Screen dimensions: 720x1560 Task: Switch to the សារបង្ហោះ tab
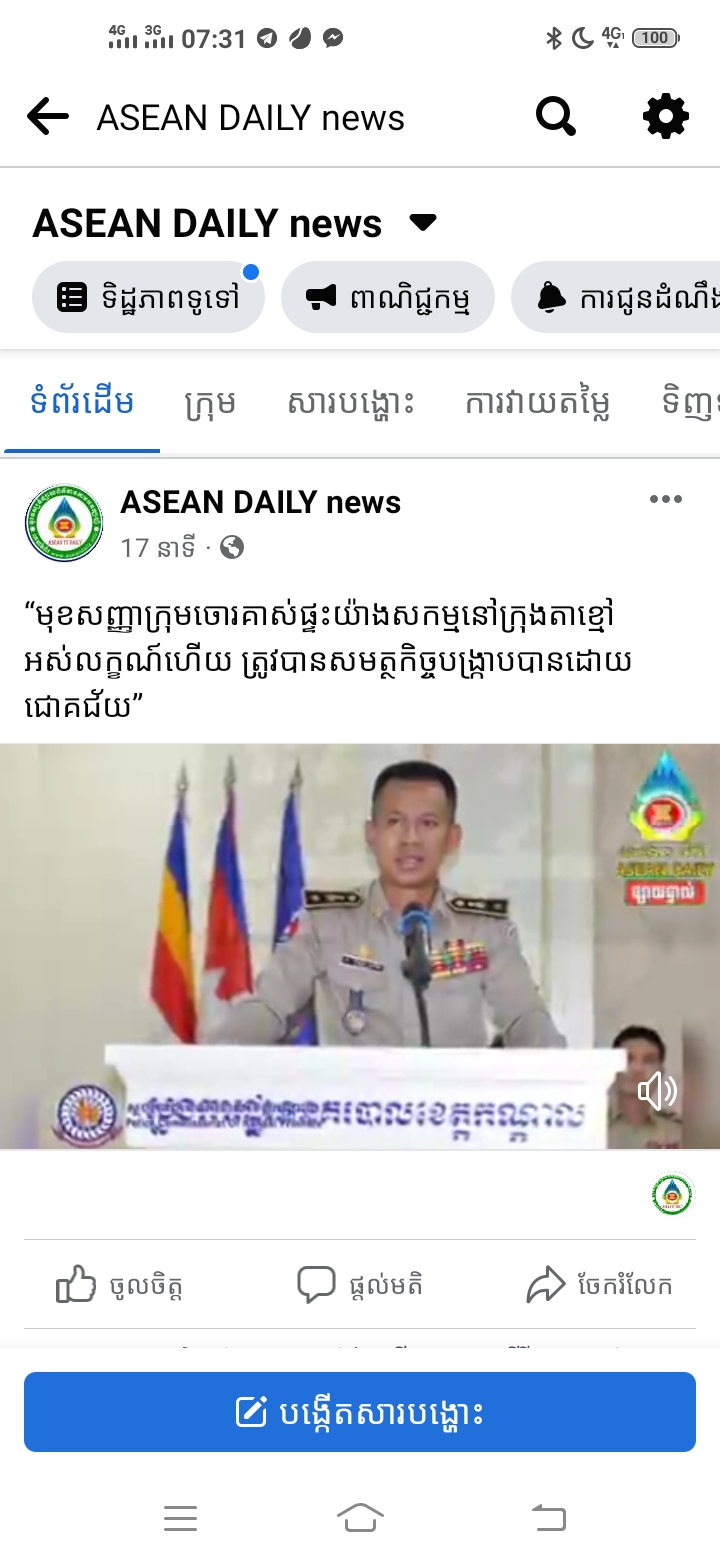(351, 403)
